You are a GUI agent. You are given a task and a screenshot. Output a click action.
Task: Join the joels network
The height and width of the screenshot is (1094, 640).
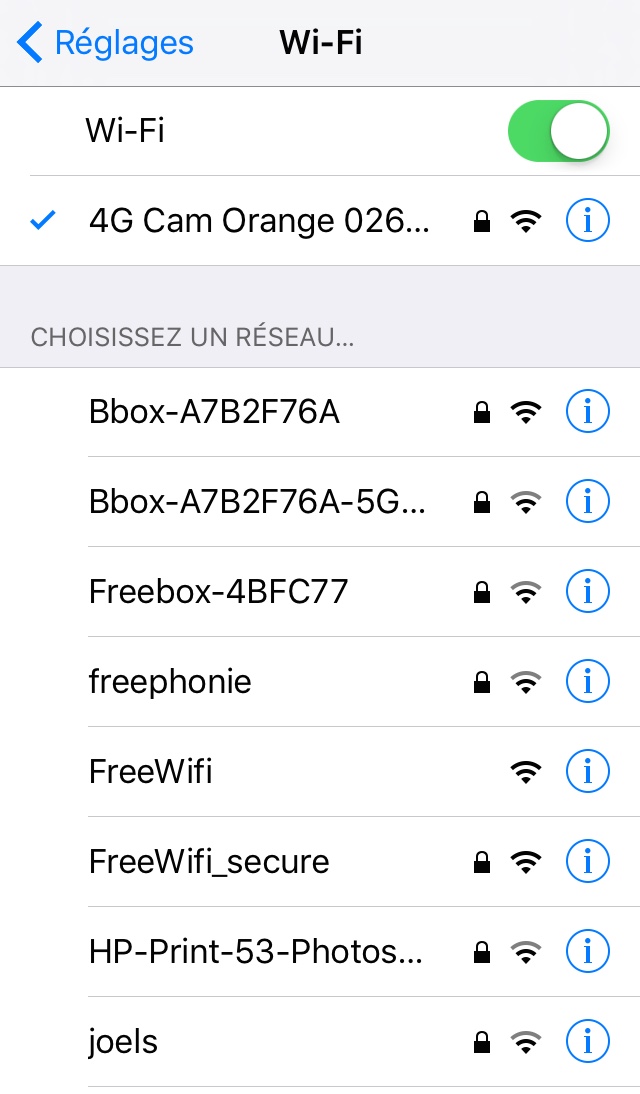click(124, 1042)
